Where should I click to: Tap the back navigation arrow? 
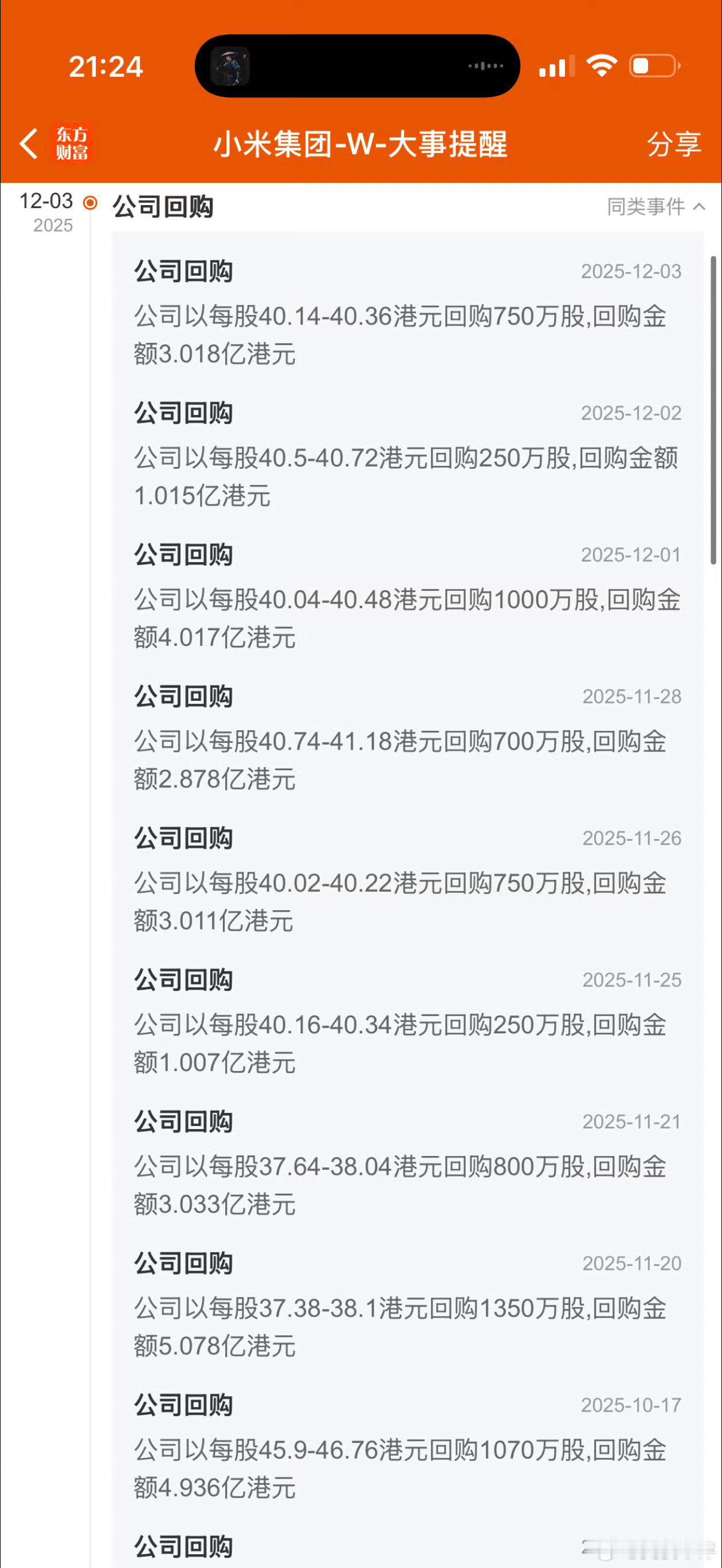pos(28,144)
